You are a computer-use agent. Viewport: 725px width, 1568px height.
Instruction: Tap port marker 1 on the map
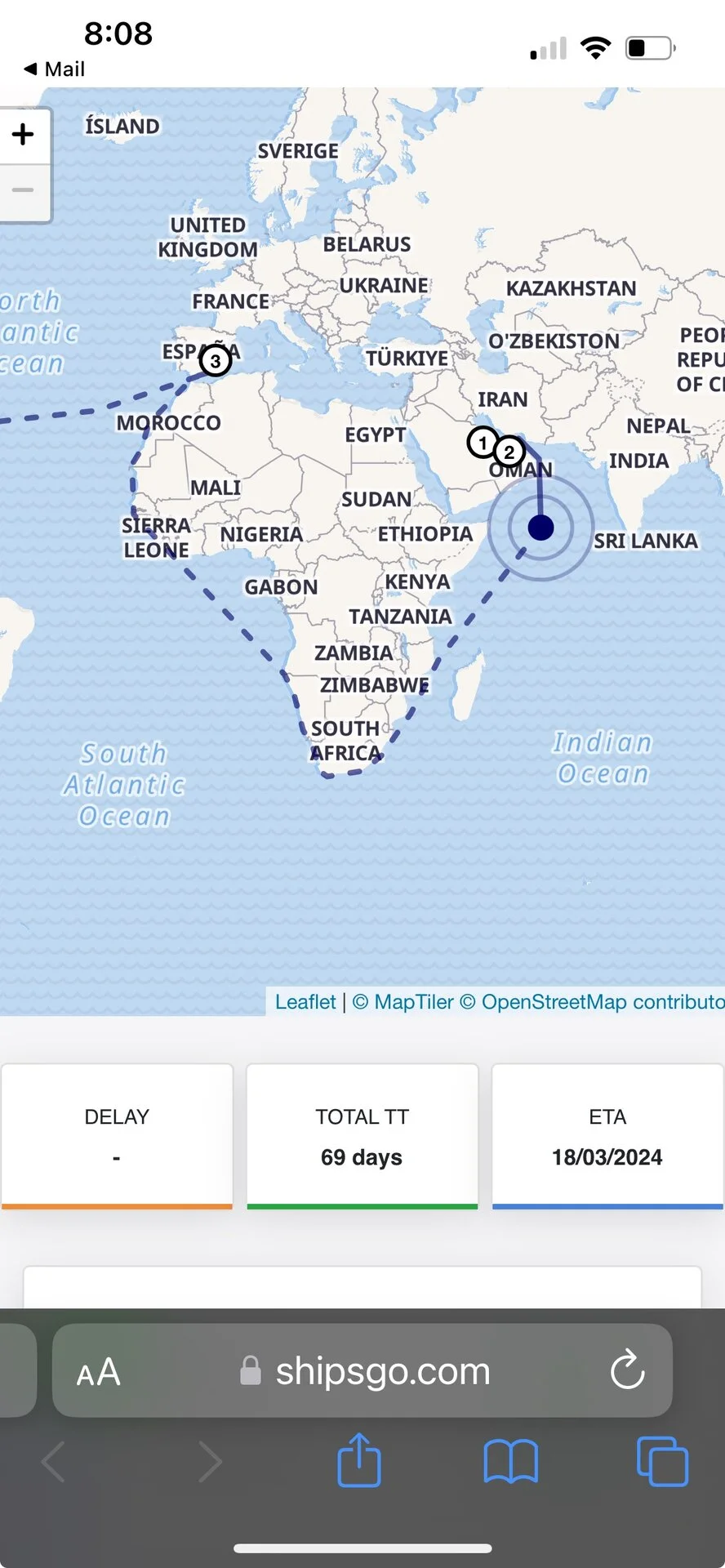[483, 443]
